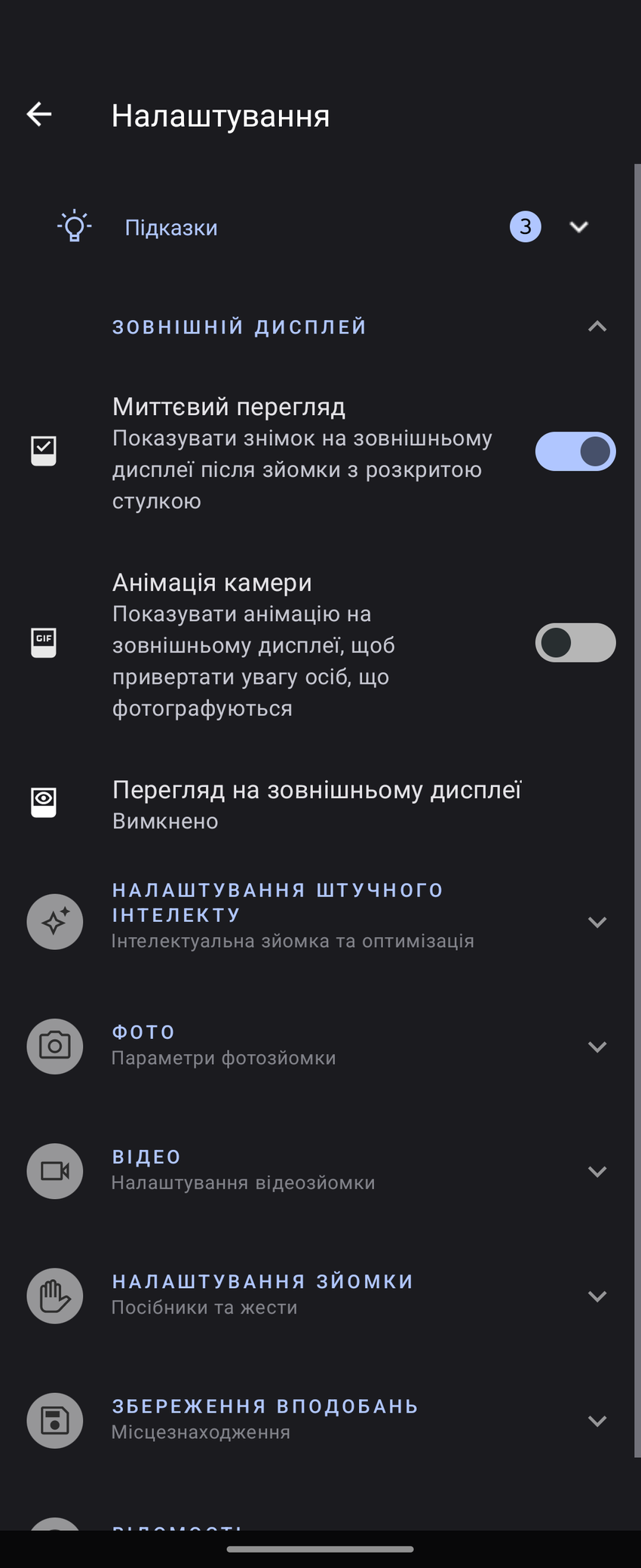
Task: Click the hand gesture icon for capture settings
Action: pyautogui.click(x=54, y=1296)
